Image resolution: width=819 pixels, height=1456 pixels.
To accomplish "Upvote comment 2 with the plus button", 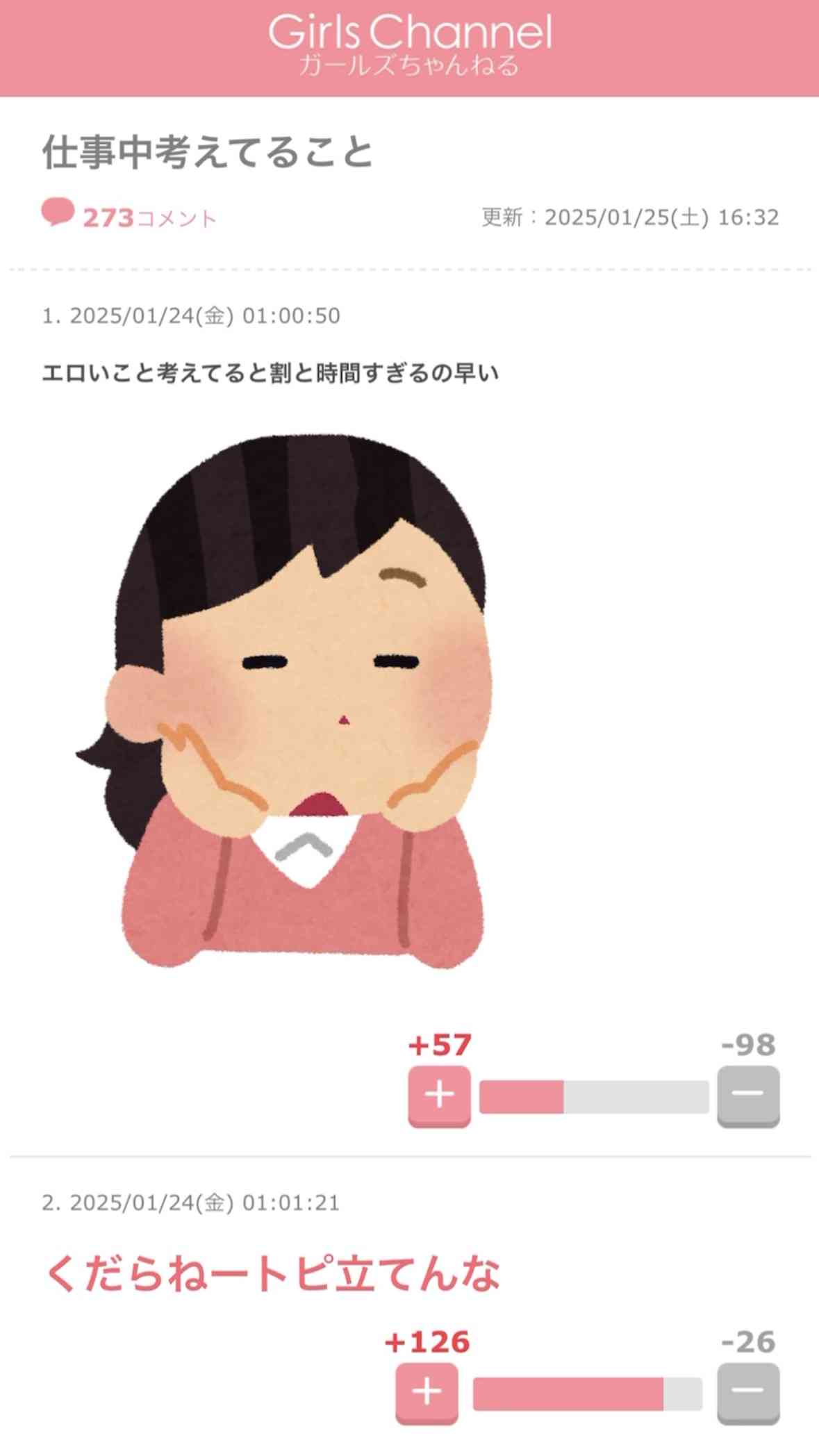I will coord(427,1392).
